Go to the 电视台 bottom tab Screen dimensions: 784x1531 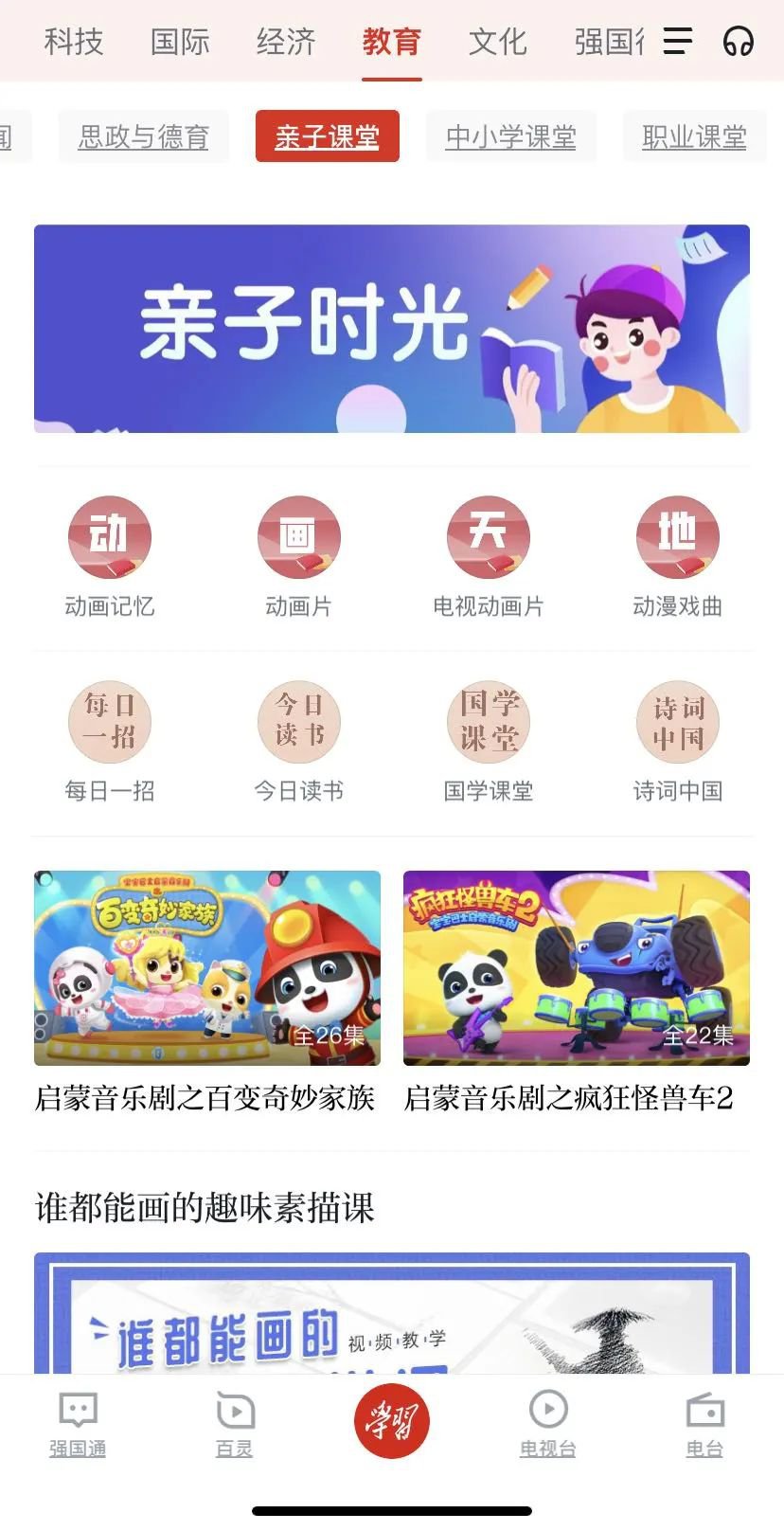[x=548, y=1423]
